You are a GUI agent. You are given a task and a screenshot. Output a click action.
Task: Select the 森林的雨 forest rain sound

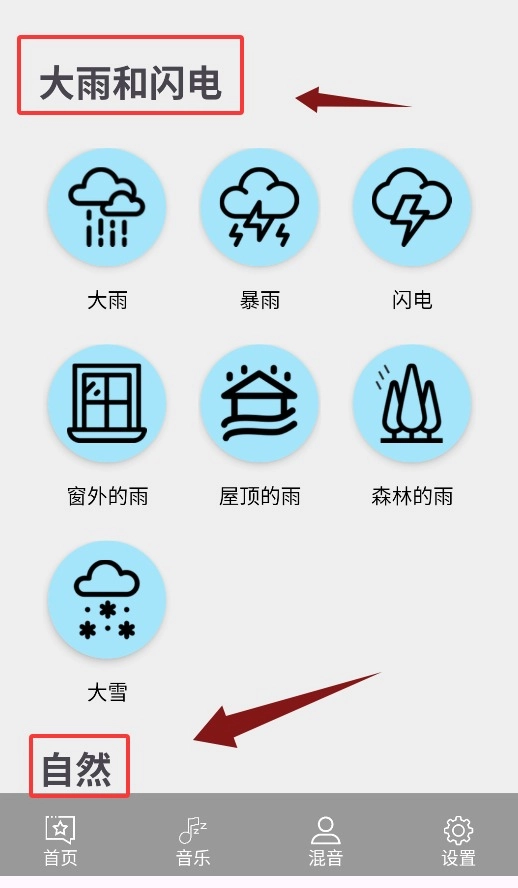click(412, 404)
